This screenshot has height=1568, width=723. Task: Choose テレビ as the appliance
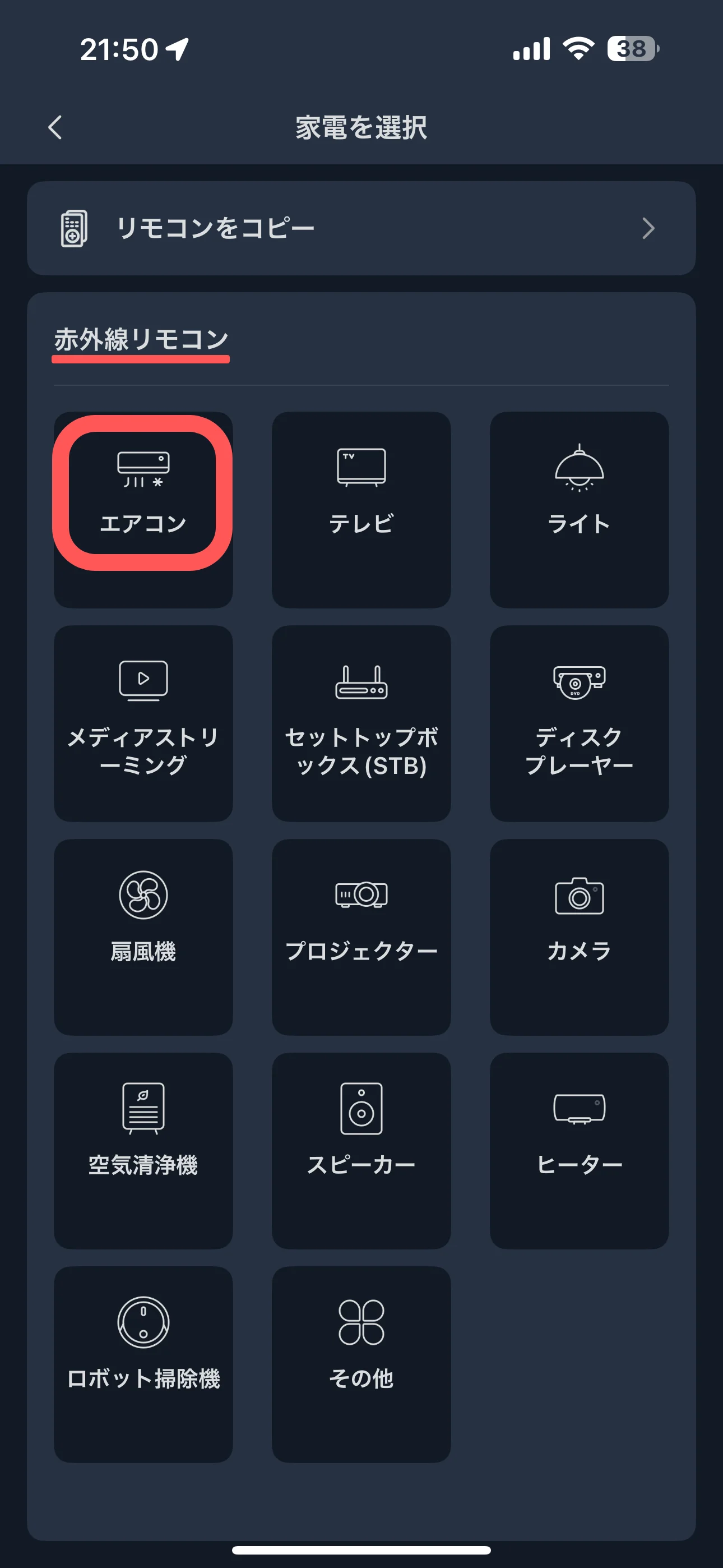(361, 509)
